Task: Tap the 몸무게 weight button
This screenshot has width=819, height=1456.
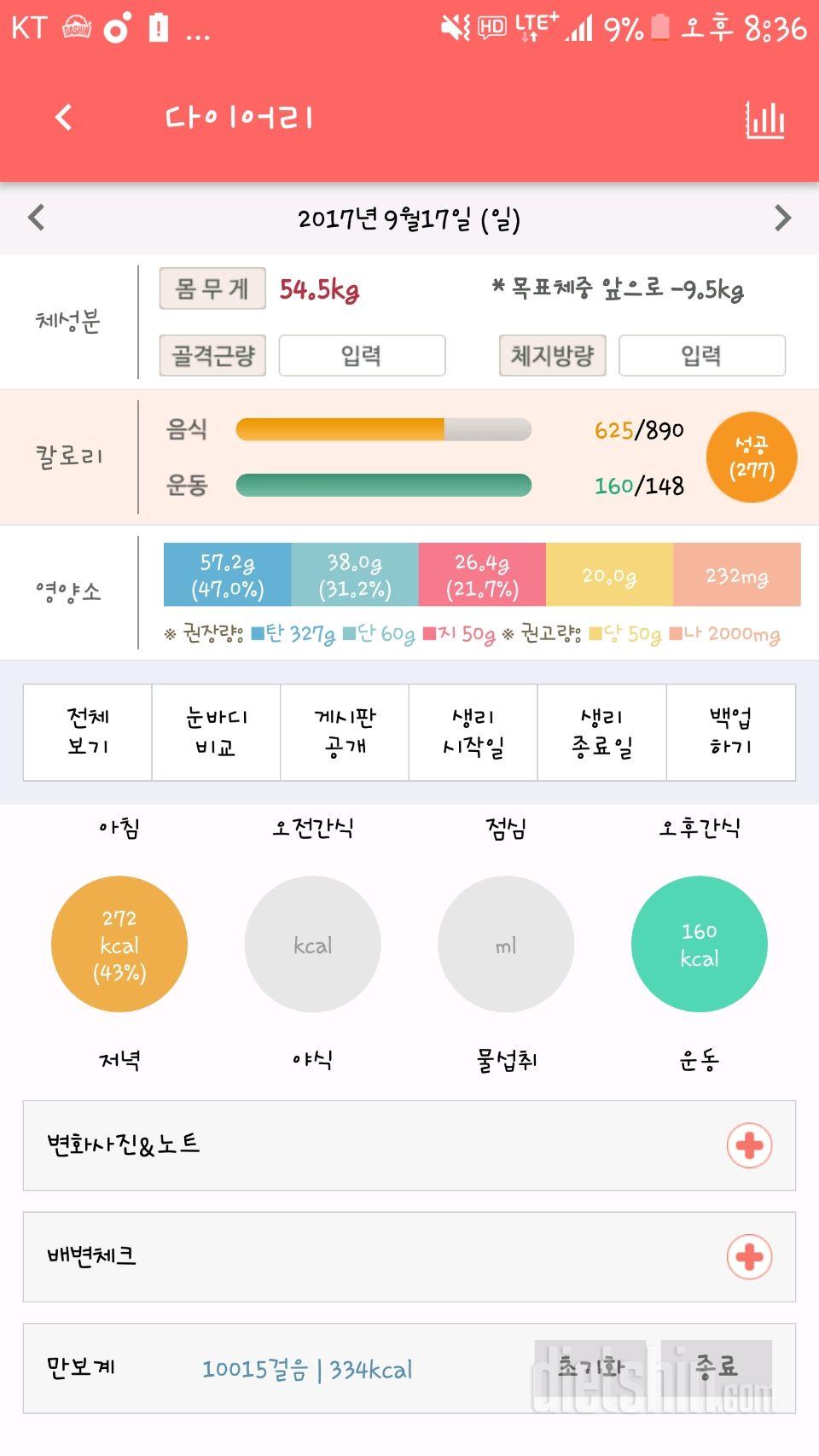Action: [212, 288]
